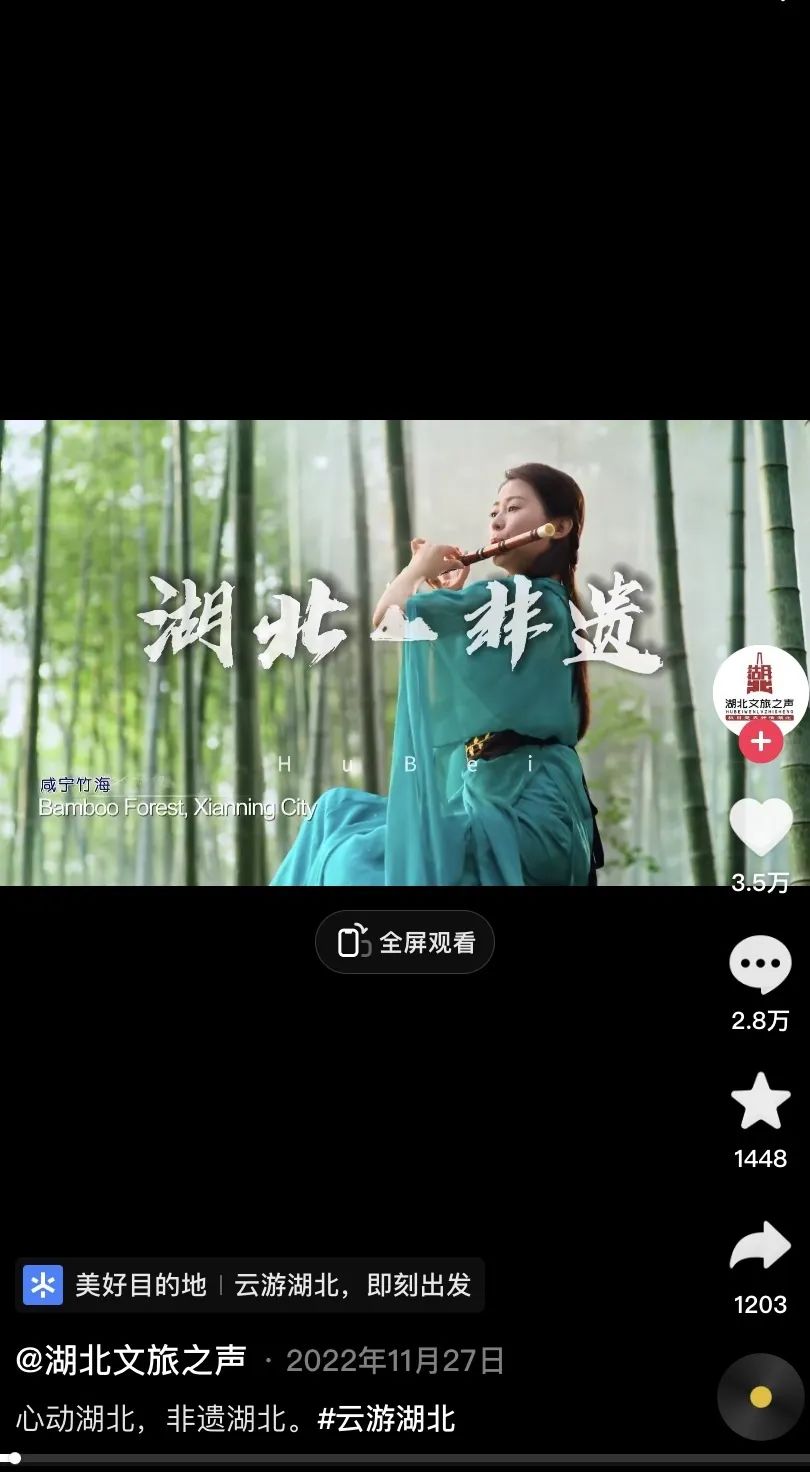Add video to favorites with star
Screen dimensions: 810x1472
click(x=760, y=1101)
